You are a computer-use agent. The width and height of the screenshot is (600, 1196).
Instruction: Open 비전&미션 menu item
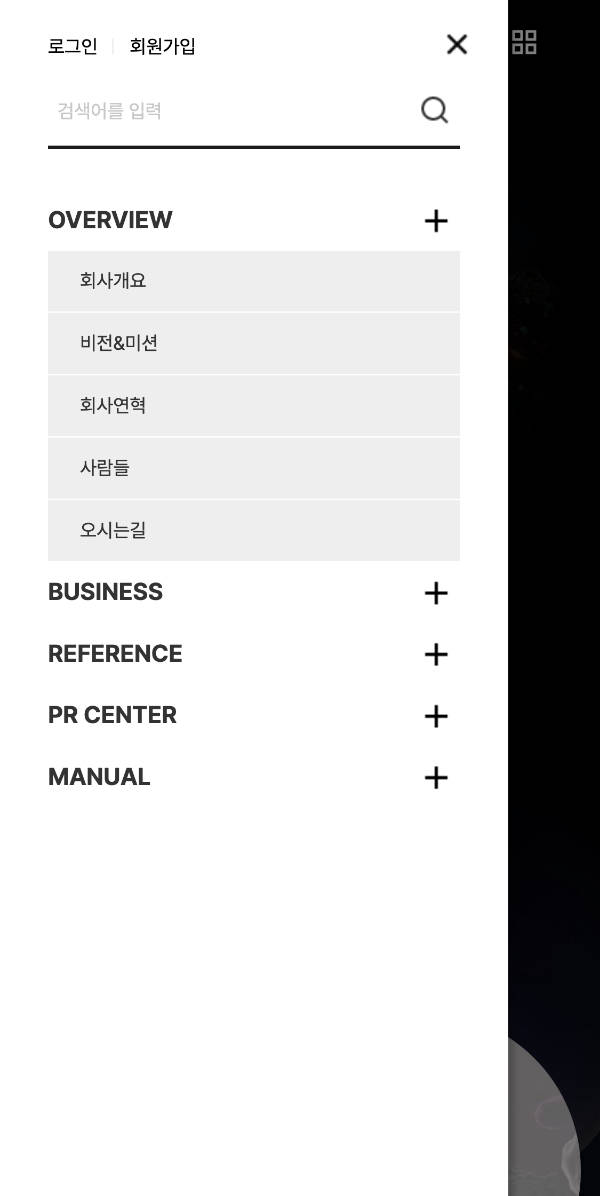(x=119, y=343)
